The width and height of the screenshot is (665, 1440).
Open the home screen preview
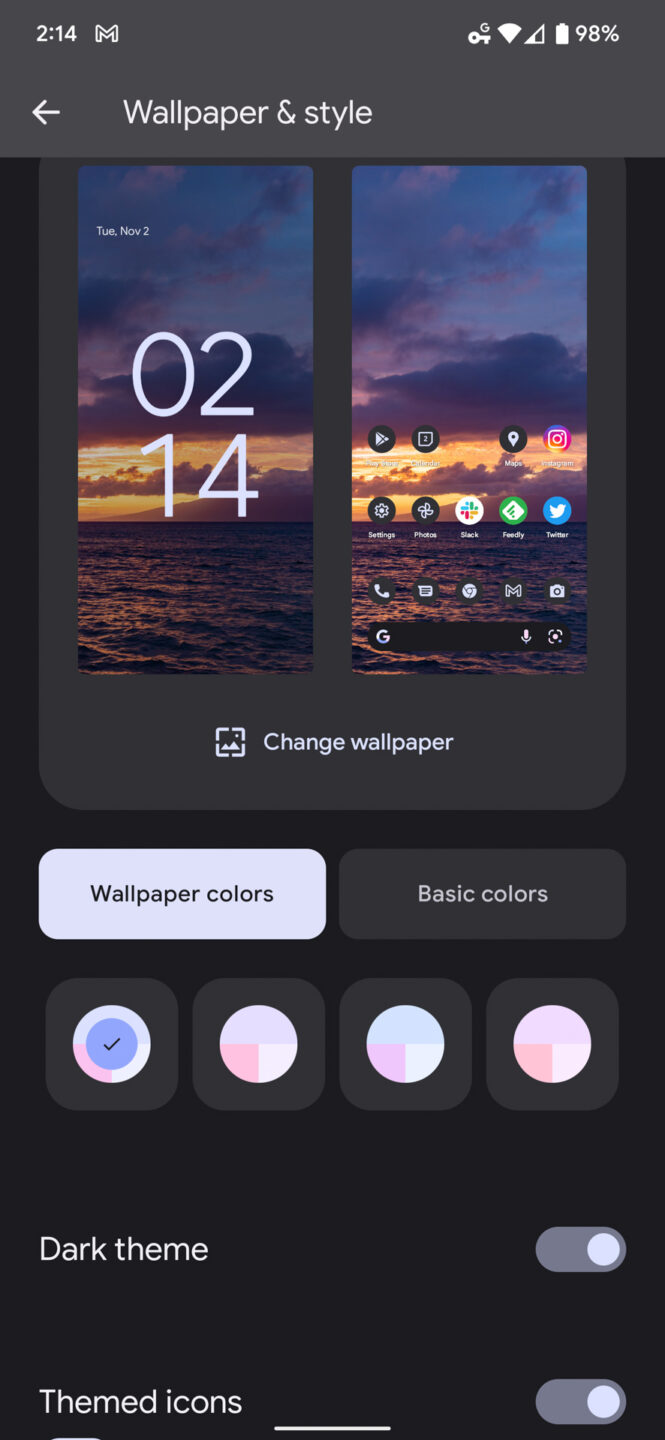[x=469, y=419]
